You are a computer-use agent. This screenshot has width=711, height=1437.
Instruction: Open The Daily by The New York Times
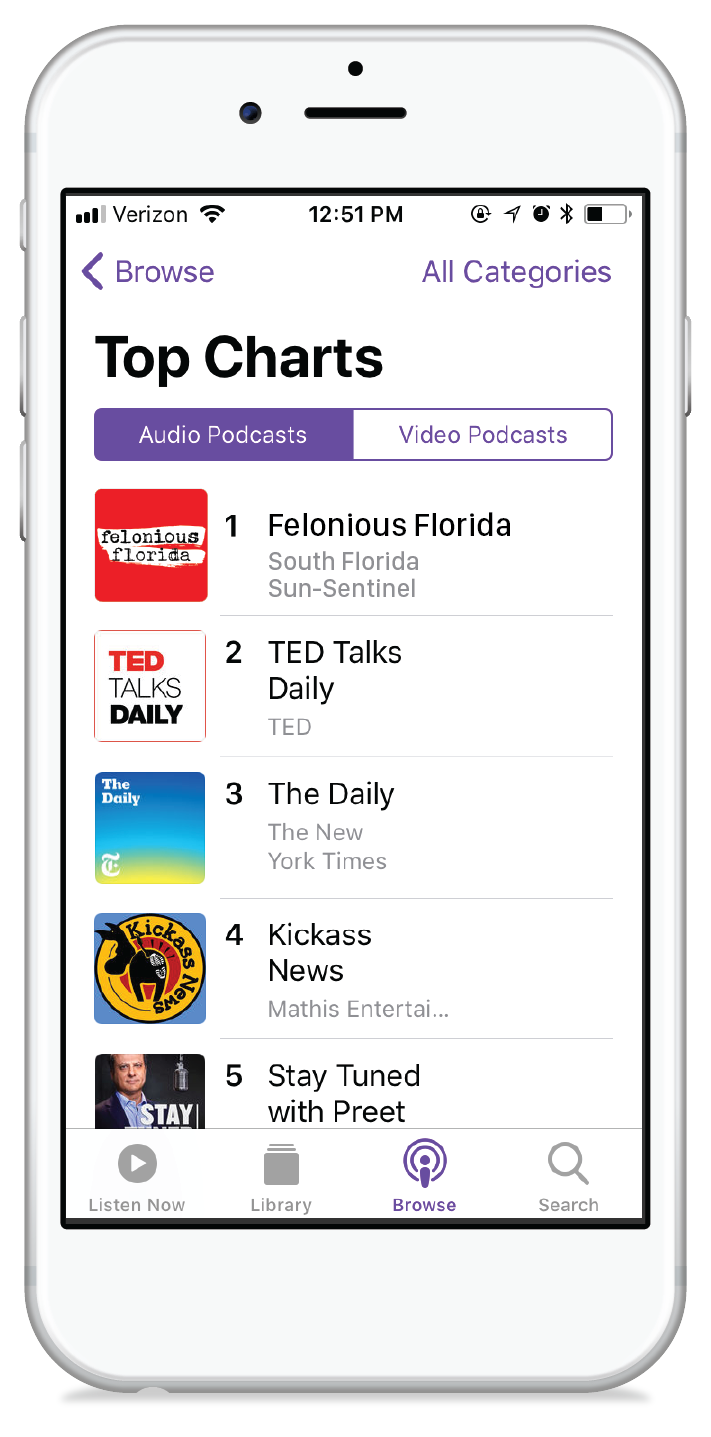click(331, 795)
